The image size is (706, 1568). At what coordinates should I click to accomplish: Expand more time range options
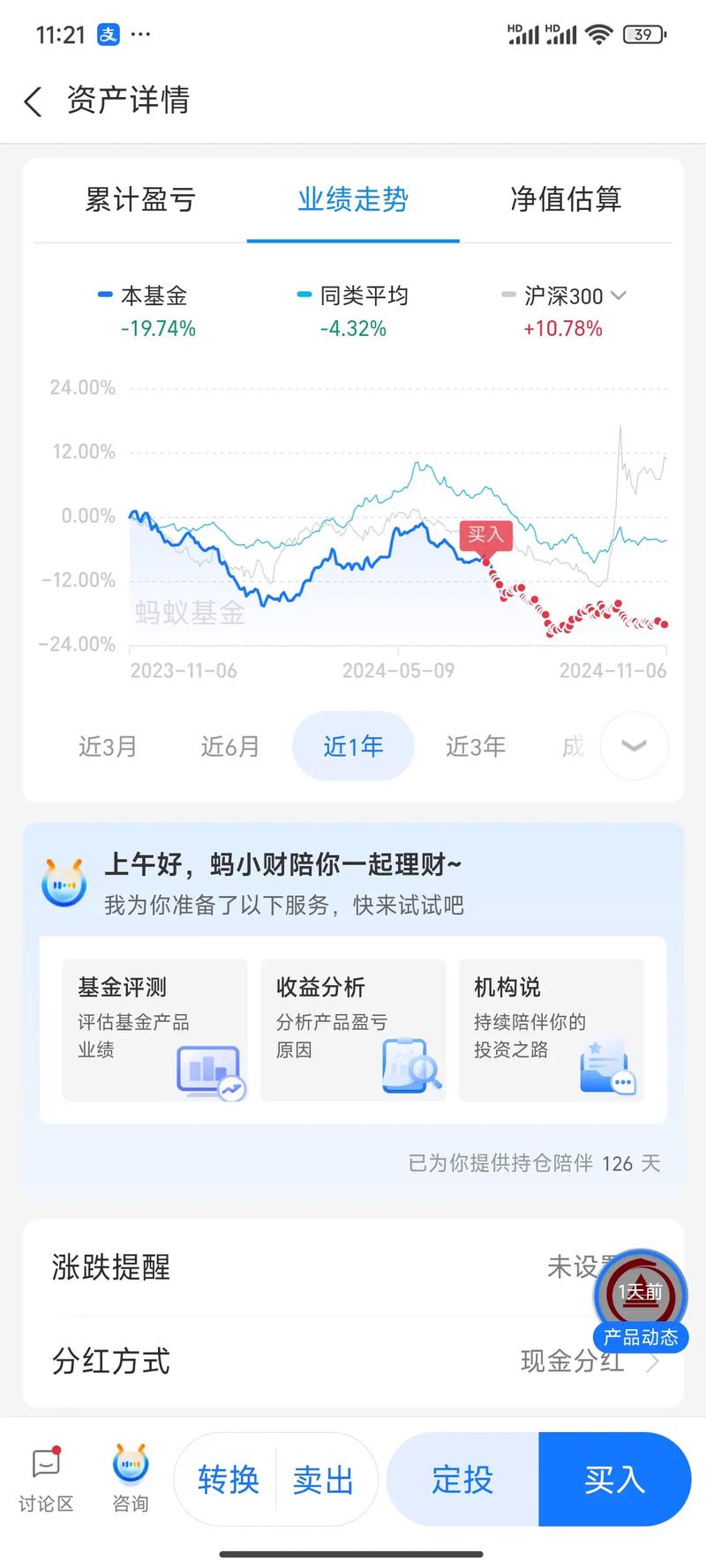click(634, 746)
